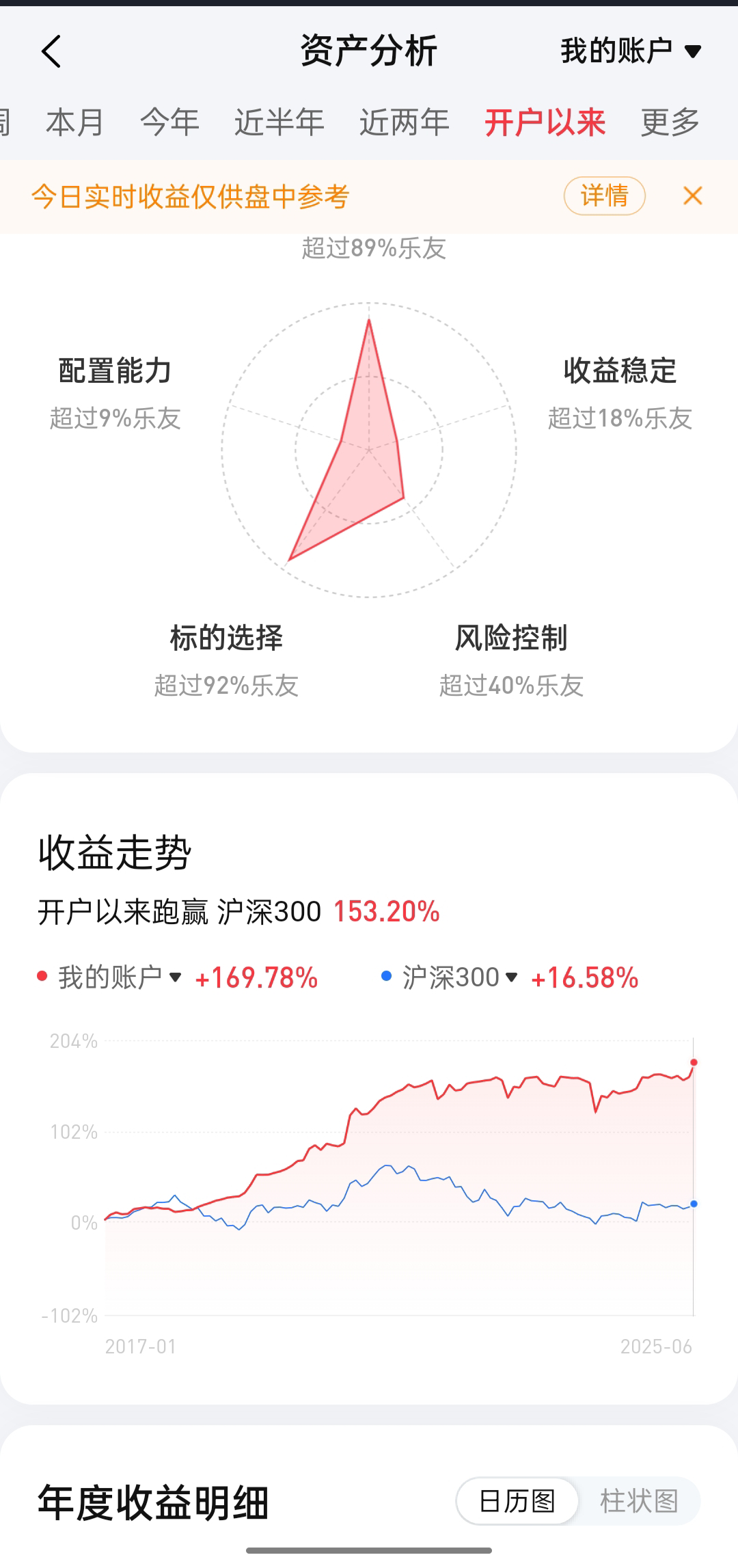Select the 近半年 period tab
738x1568 pixels.
tap(279, 123)
